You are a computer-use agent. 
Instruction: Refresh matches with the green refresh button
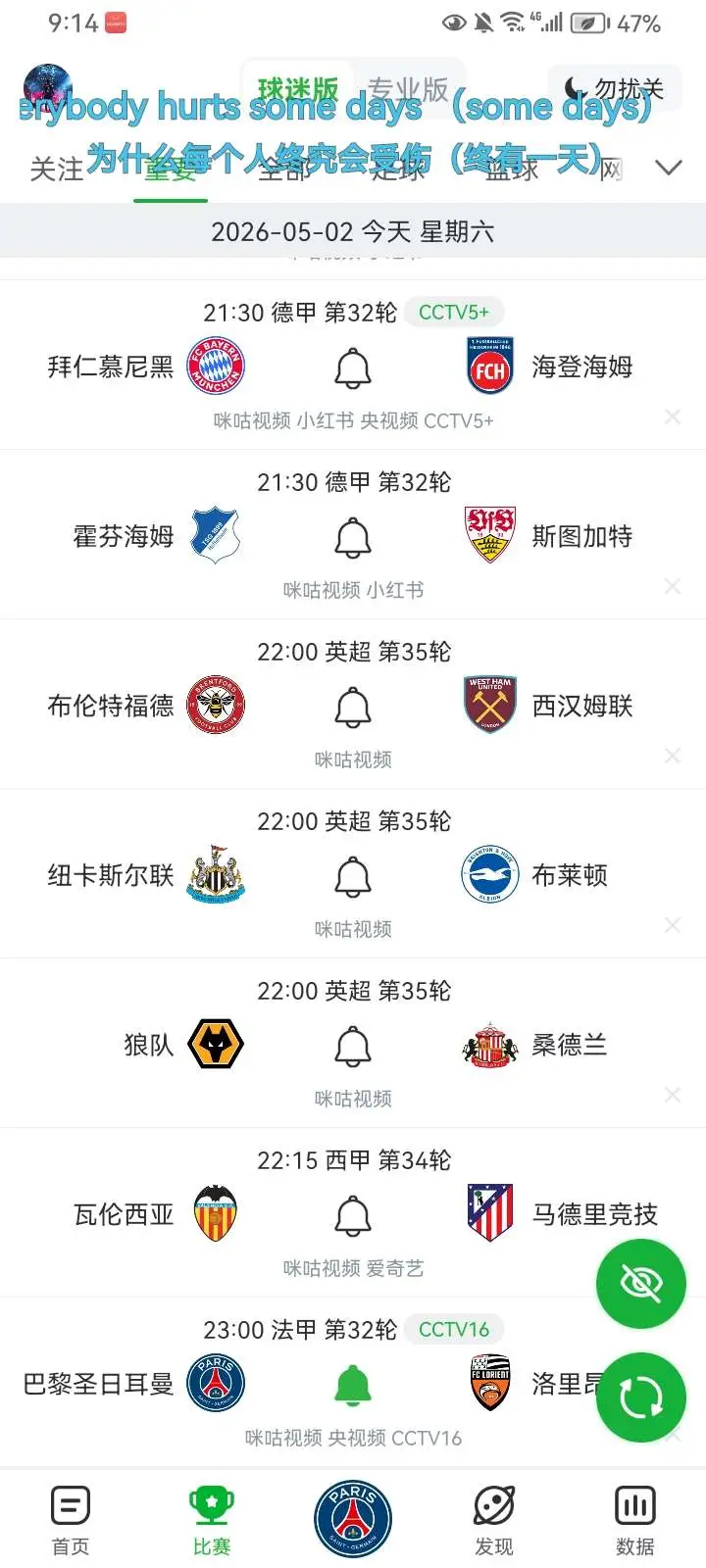tap(641, 1397)
